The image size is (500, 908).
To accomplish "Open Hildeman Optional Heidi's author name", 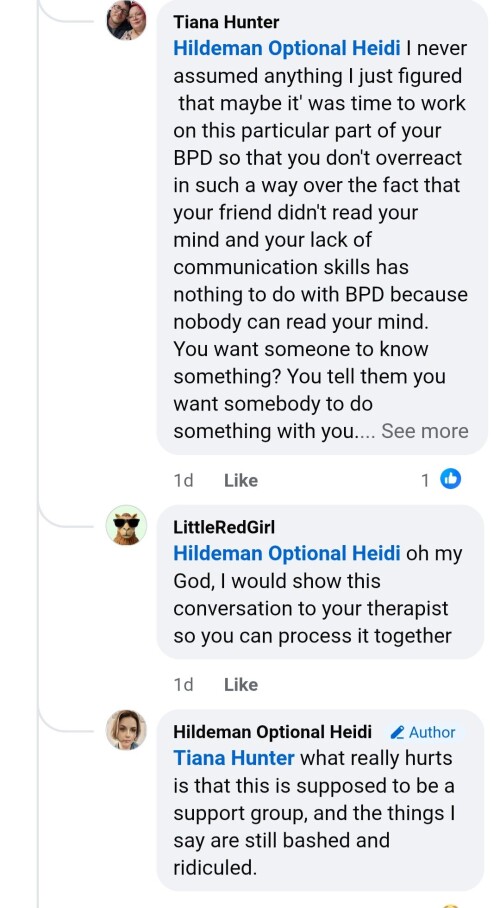I will click(x=272, y=732).
